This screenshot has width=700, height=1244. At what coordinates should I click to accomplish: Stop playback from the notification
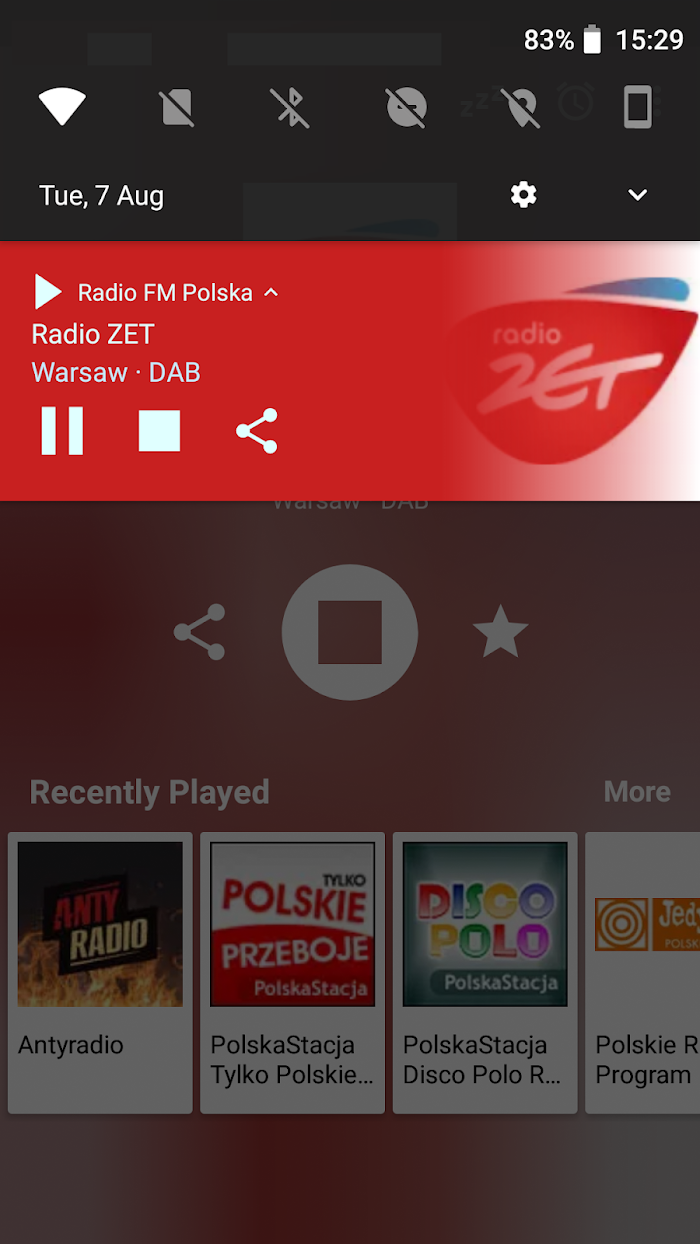pos(159,431)
